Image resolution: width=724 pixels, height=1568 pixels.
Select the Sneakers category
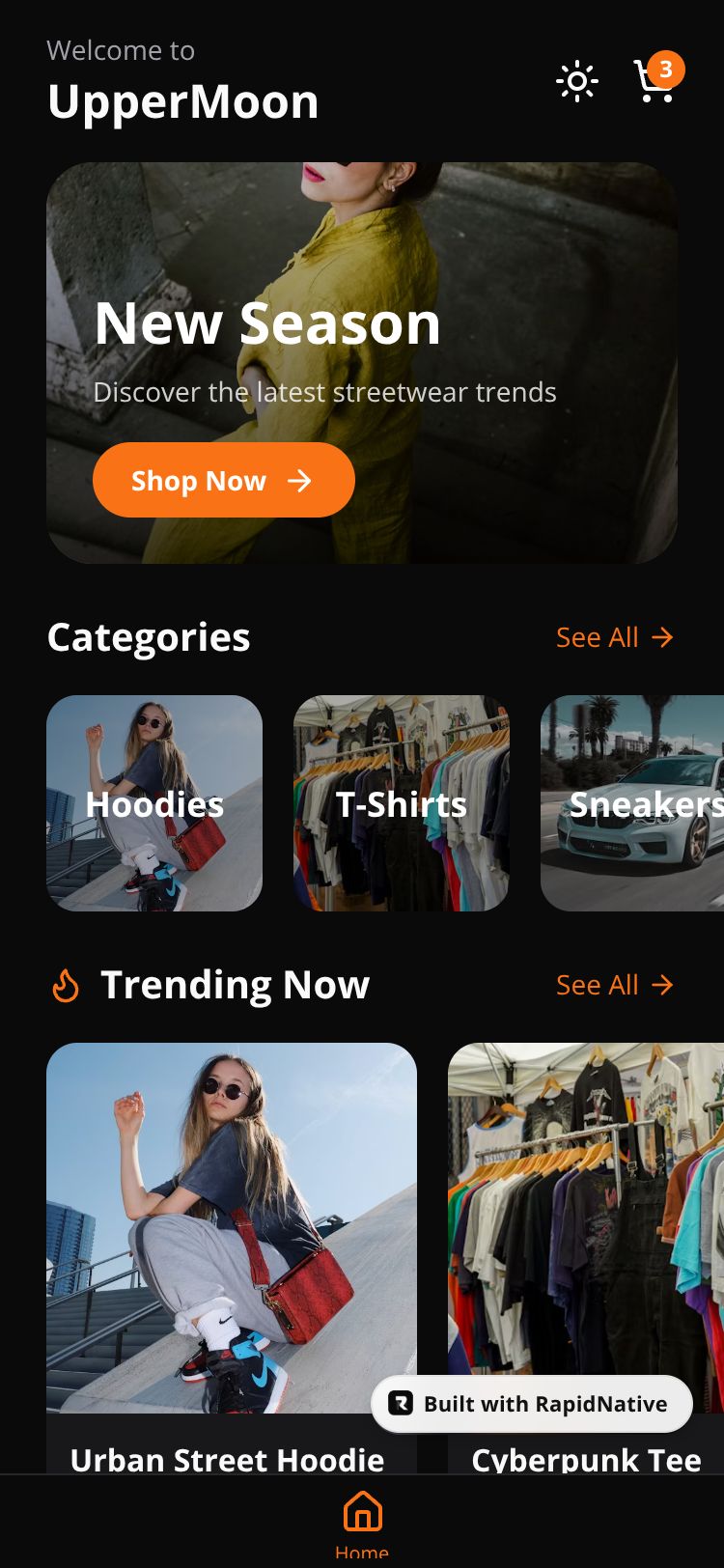(633, 803)
